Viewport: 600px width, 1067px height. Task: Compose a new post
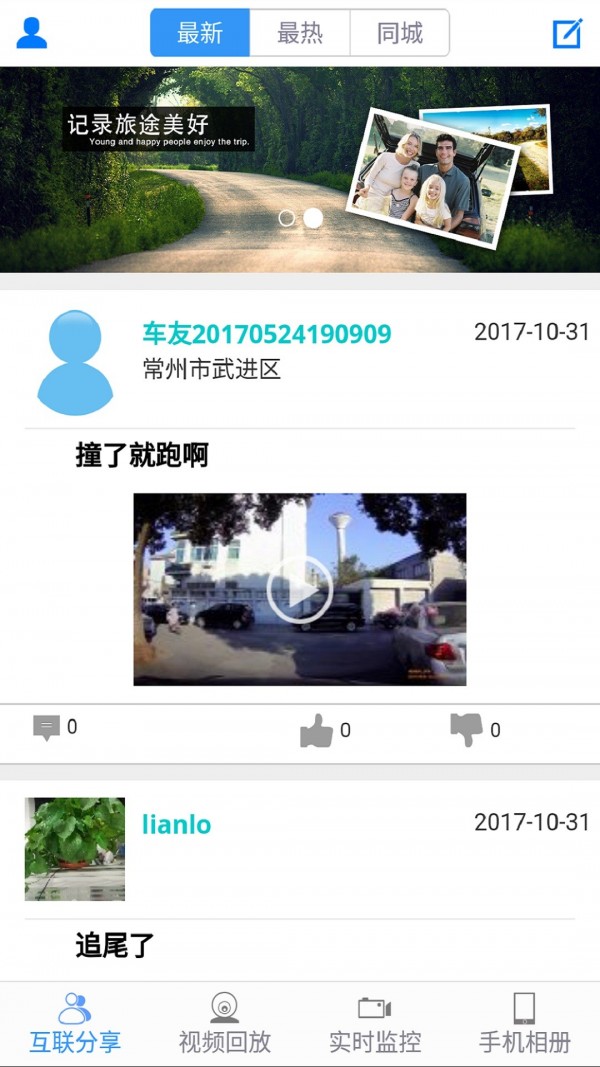point(567,33)
